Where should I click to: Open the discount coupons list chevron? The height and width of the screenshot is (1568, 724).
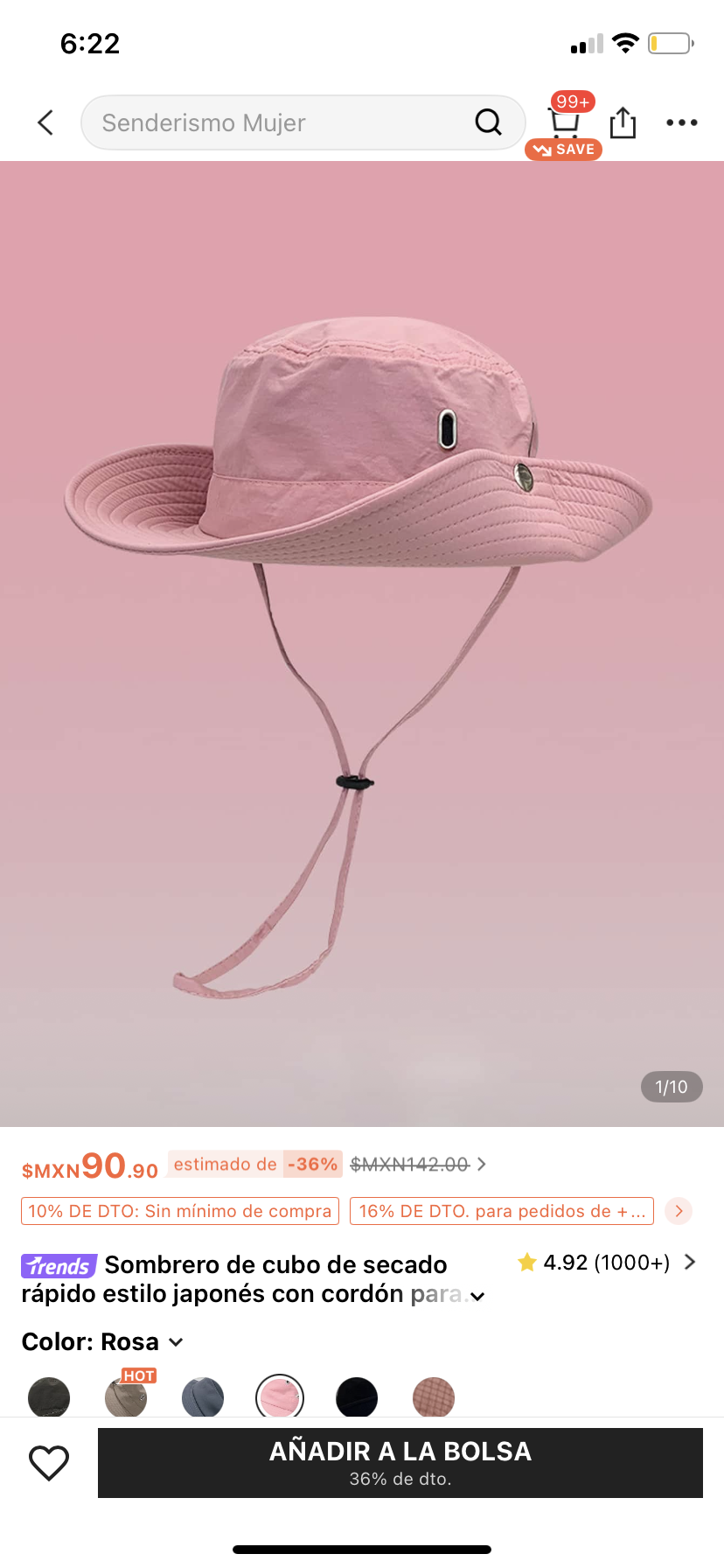679,1211
